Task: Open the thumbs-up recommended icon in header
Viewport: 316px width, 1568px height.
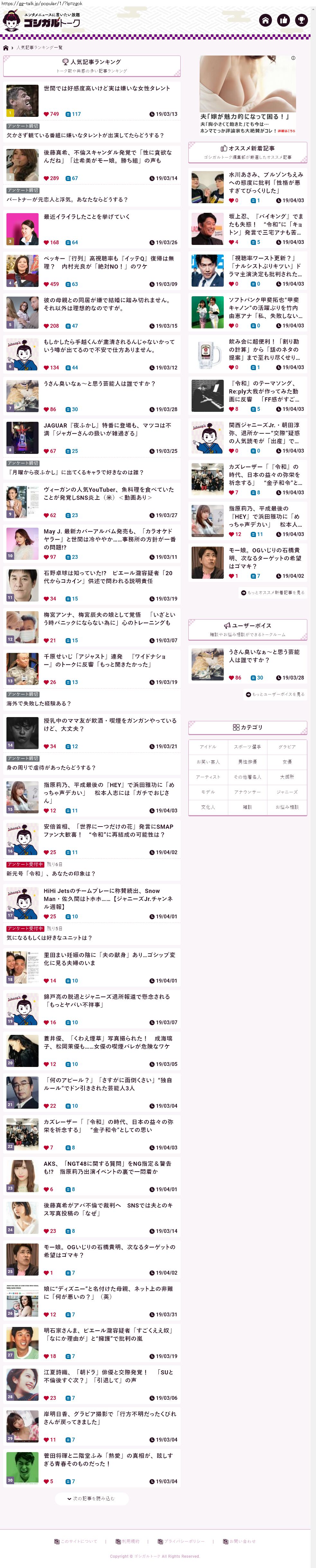Action: 284,21
